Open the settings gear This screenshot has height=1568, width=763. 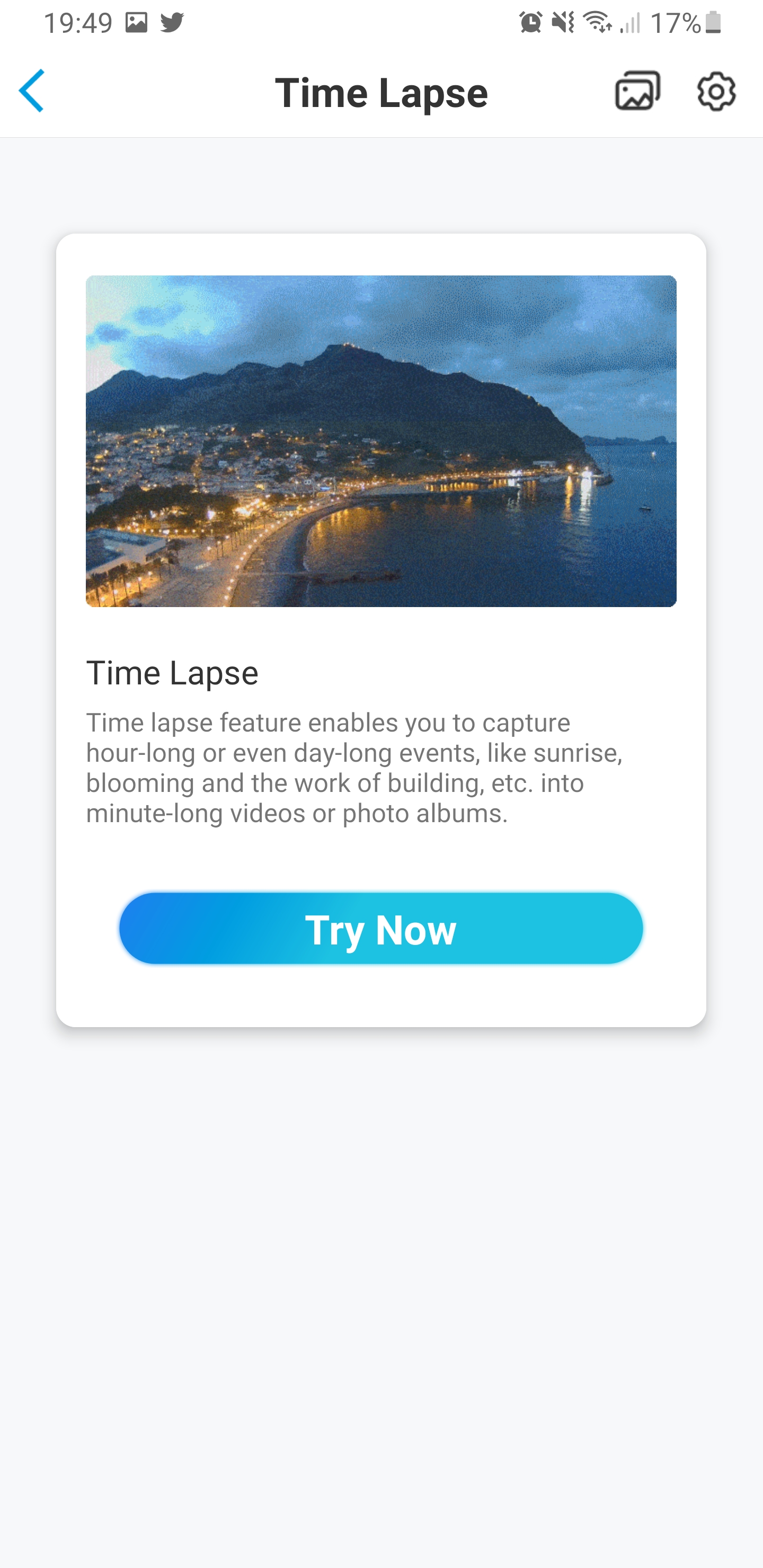tap(716, 91)
